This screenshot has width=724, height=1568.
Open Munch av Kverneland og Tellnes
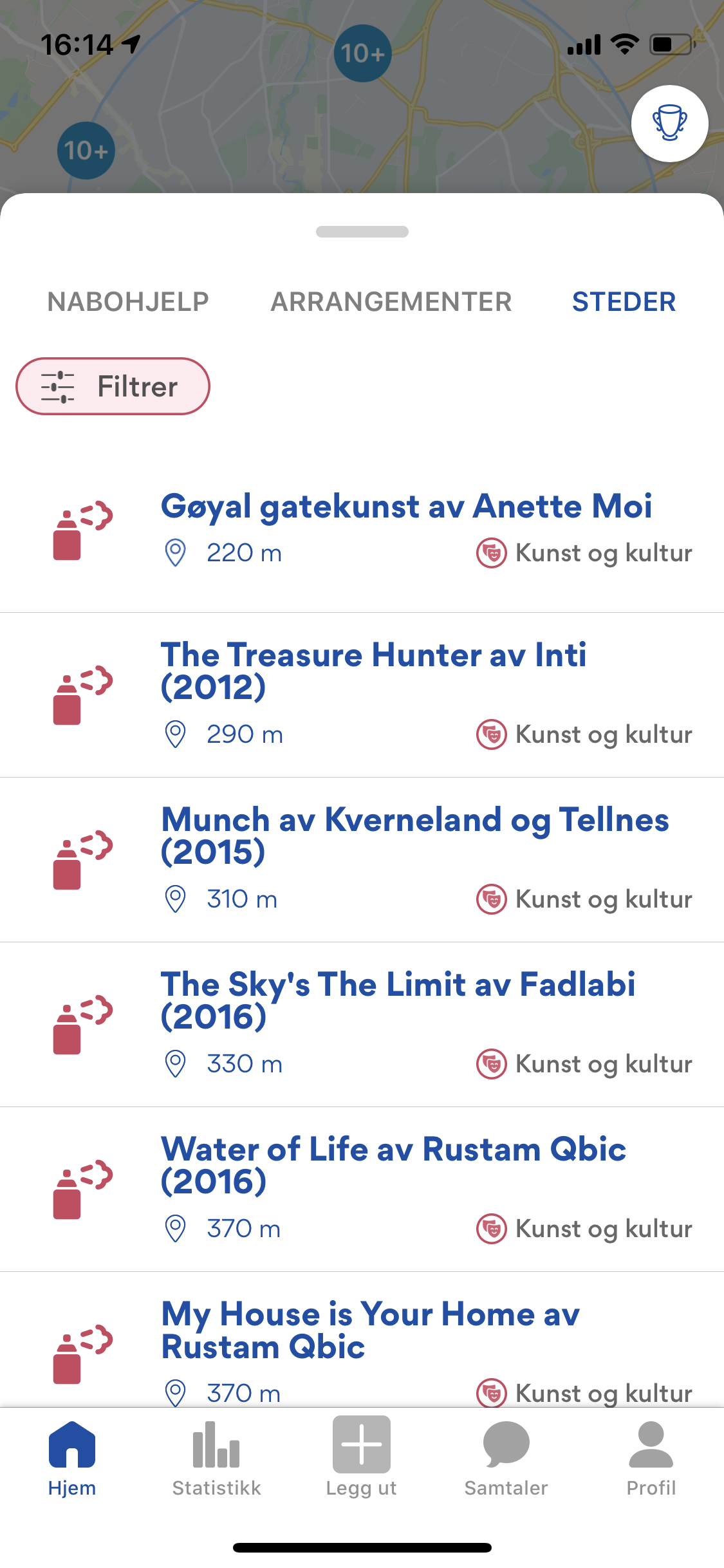[x=362, y=860]
